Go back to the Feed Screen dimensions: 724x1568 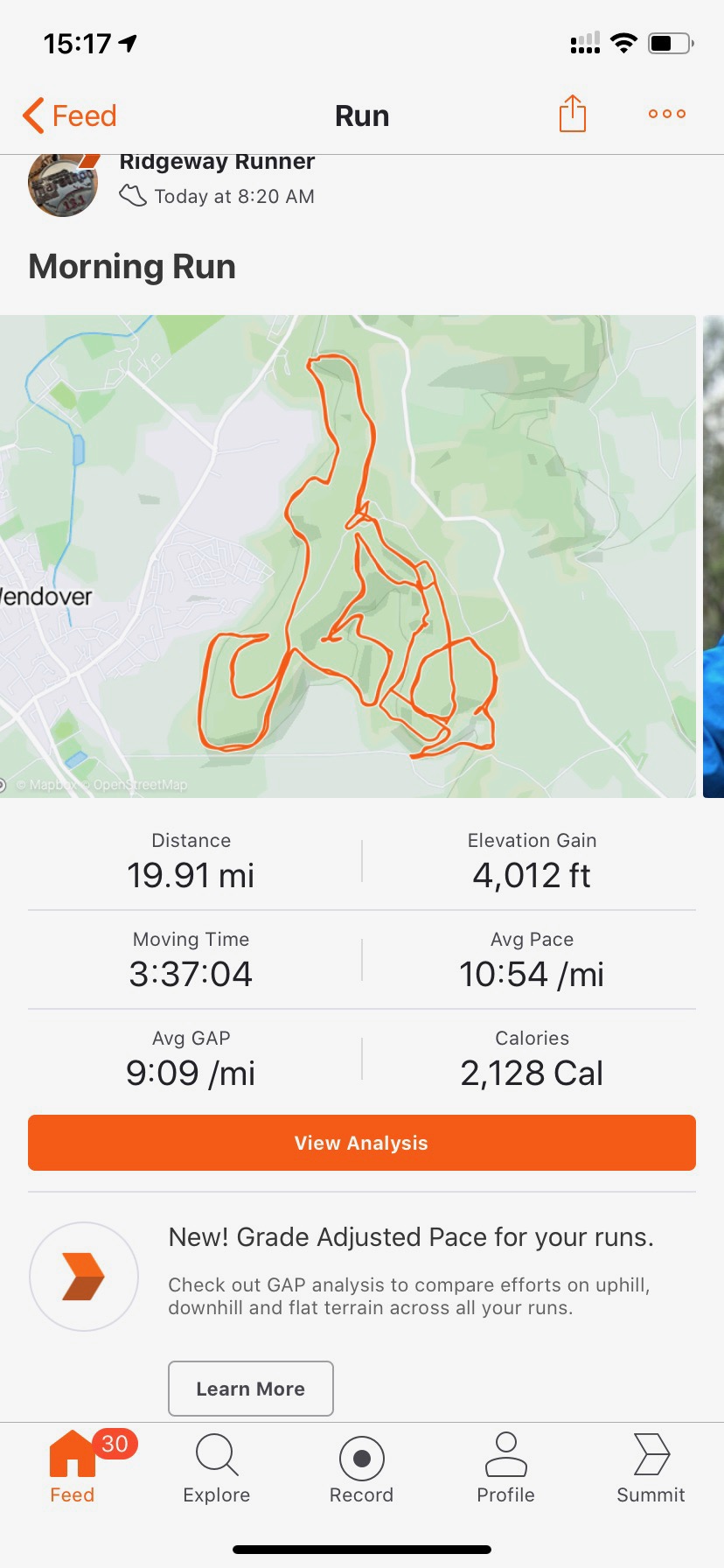tap(70, 115)
